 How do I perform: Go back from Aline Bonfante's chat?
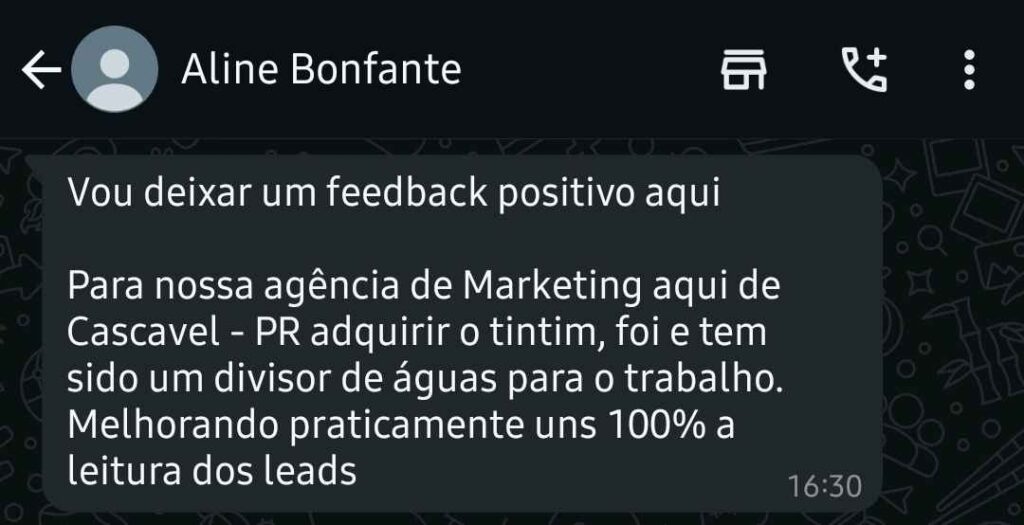coord(40,70)
